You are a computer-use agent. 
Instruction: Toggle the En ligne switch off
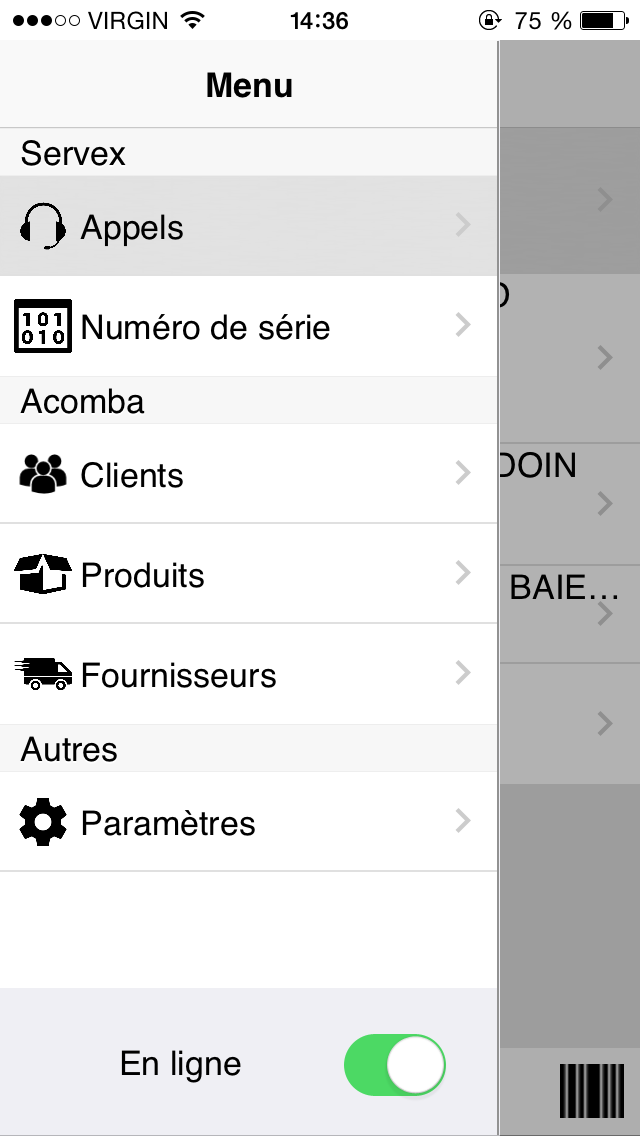[394, 1064]
